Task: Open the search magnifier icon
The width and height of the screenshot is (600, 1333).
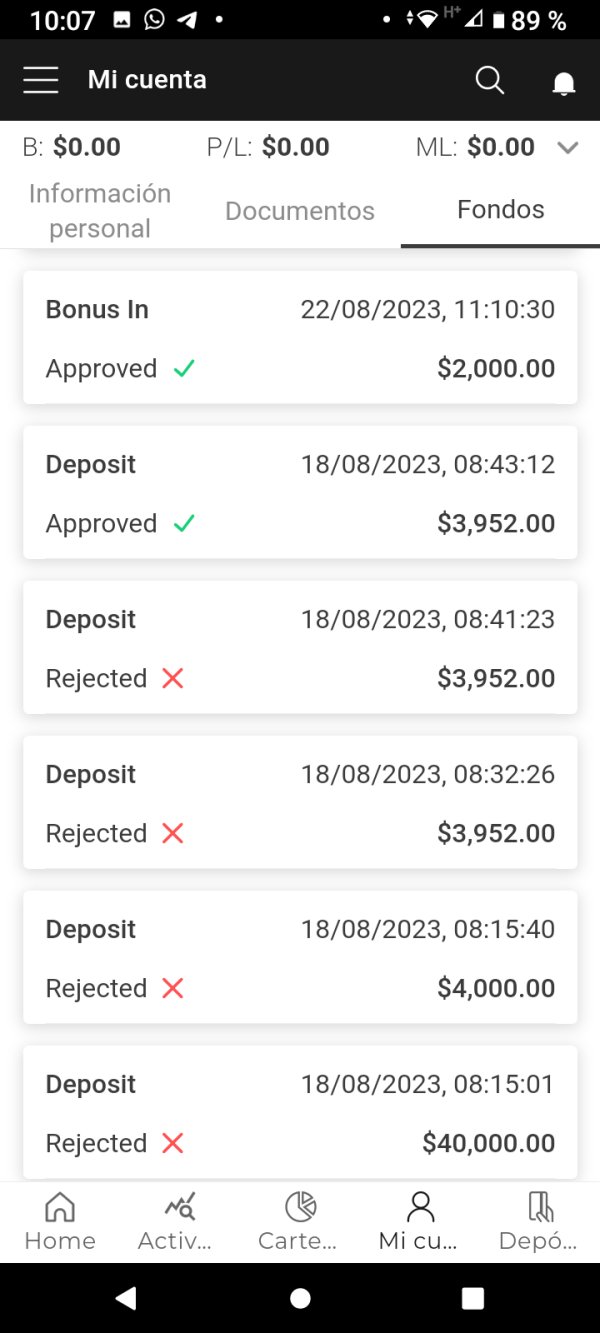Action: tap(489, 80)
